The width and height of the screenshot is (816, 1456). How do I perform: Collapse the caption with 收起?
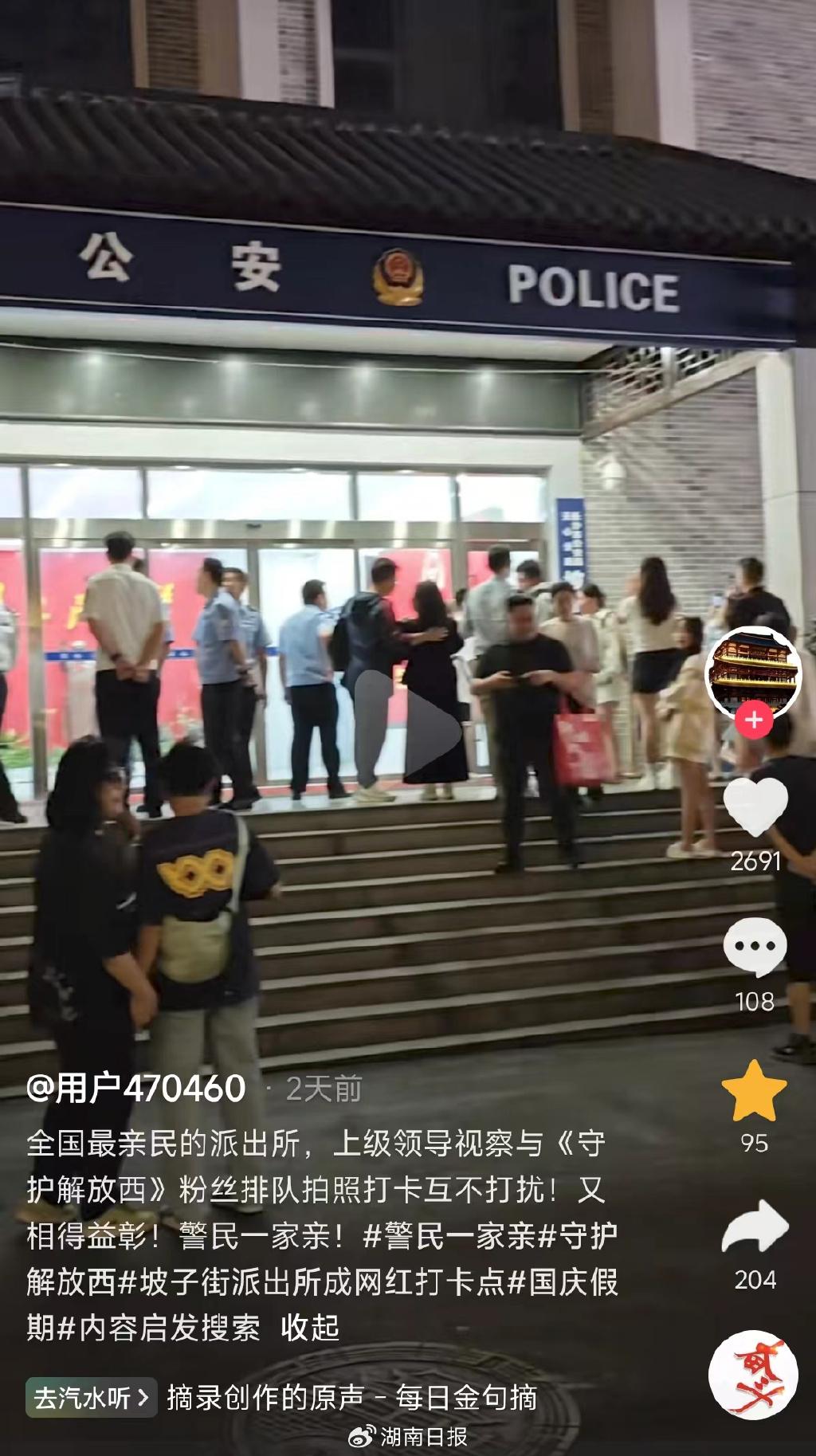pos(310,1328)
